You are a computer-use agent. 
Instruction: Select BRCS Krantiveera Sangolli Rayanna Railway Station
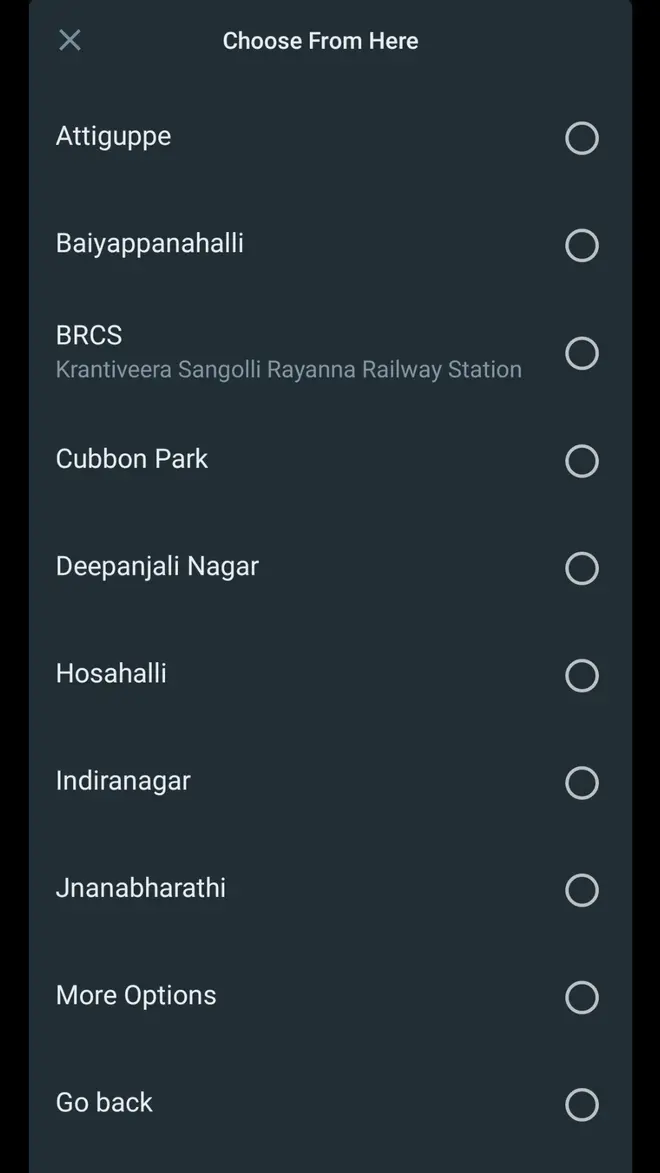pyautogui.click(x=330, y=352)
